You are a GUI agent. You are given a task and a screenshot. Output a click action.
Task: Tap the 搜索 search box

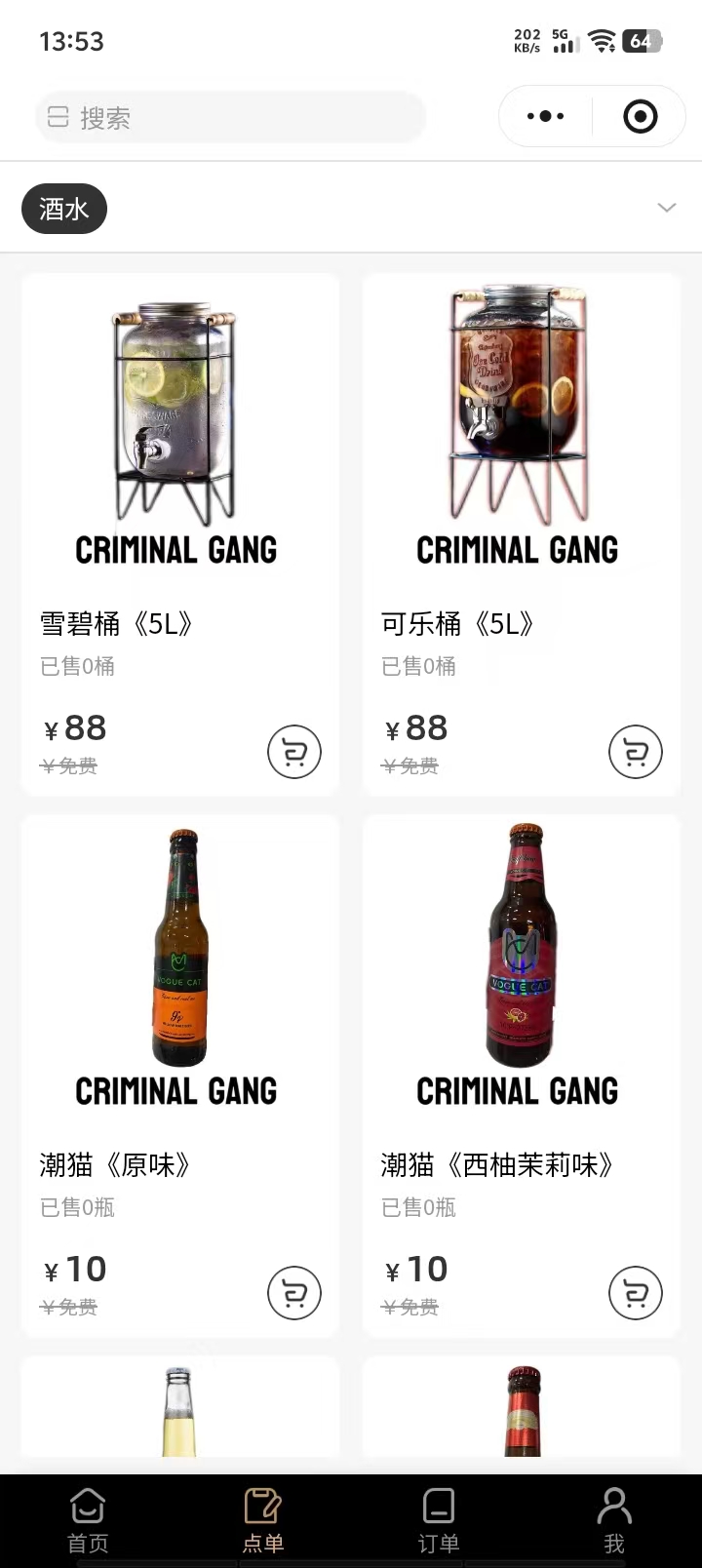[230, 118]
